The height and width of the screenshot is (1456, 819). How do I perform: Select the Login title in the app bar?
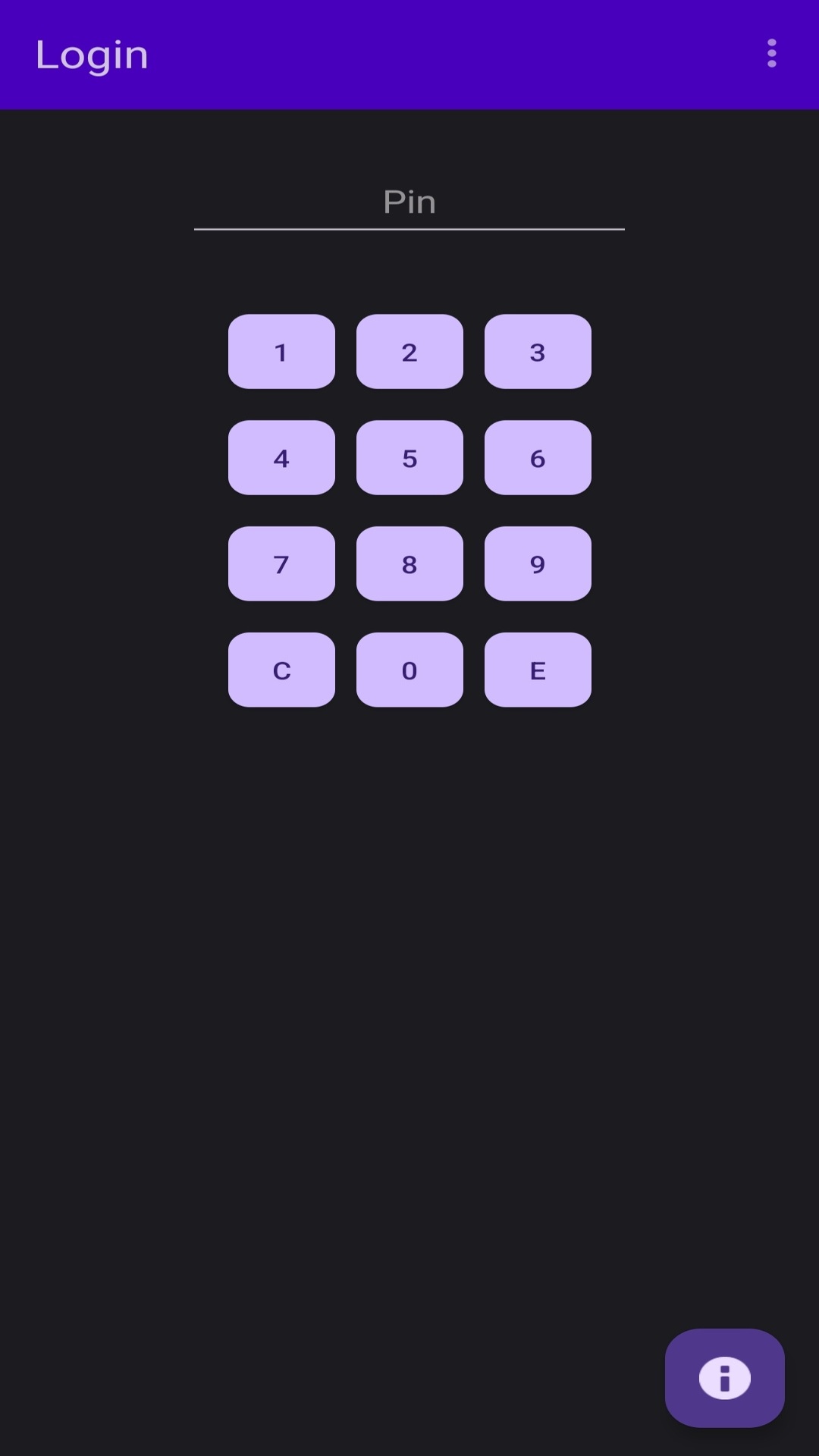click(92, 54)
